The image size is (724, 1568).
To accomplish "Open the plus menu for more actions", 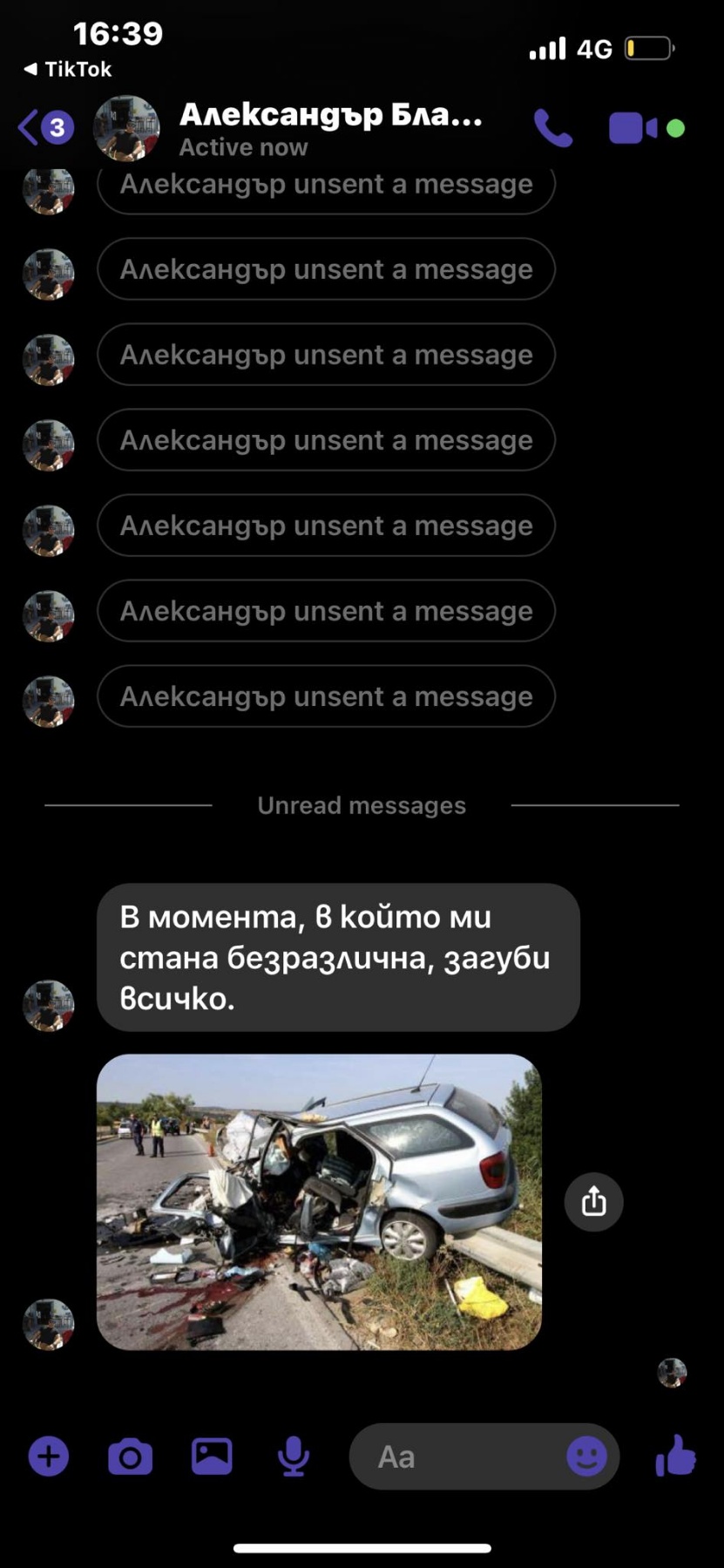I will point(49,1456).
